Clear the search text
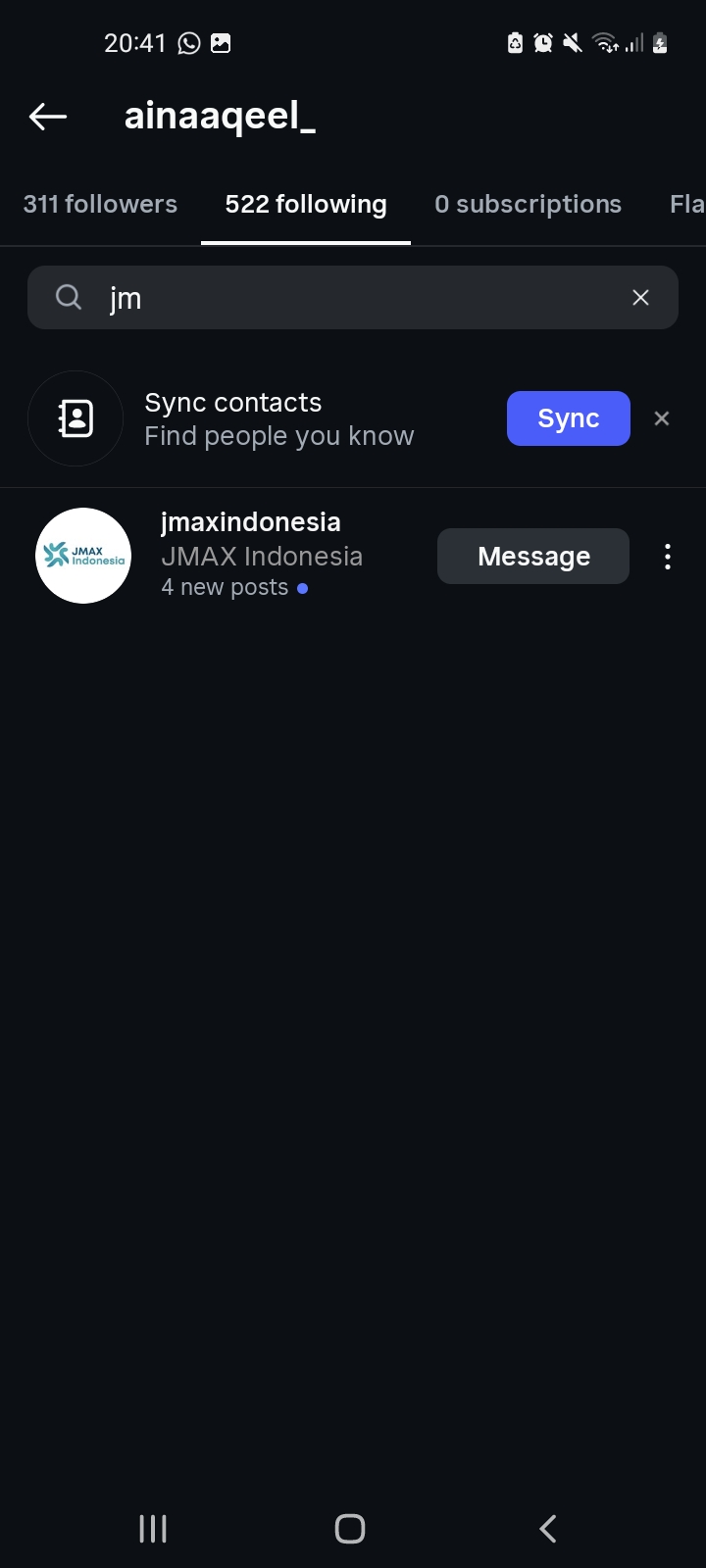The image size is (706, 1568). (640, 298)
